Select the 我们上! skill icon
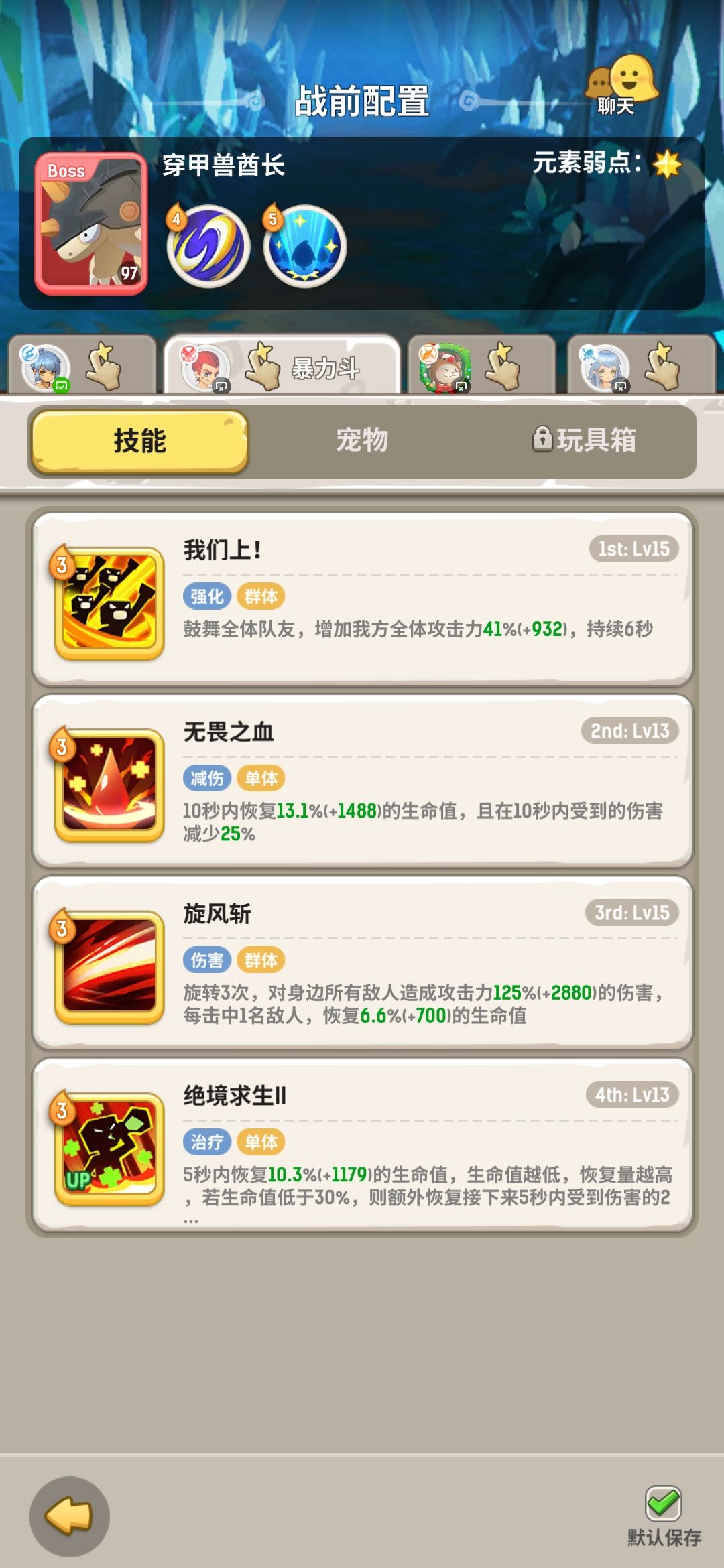 [109, 602]
